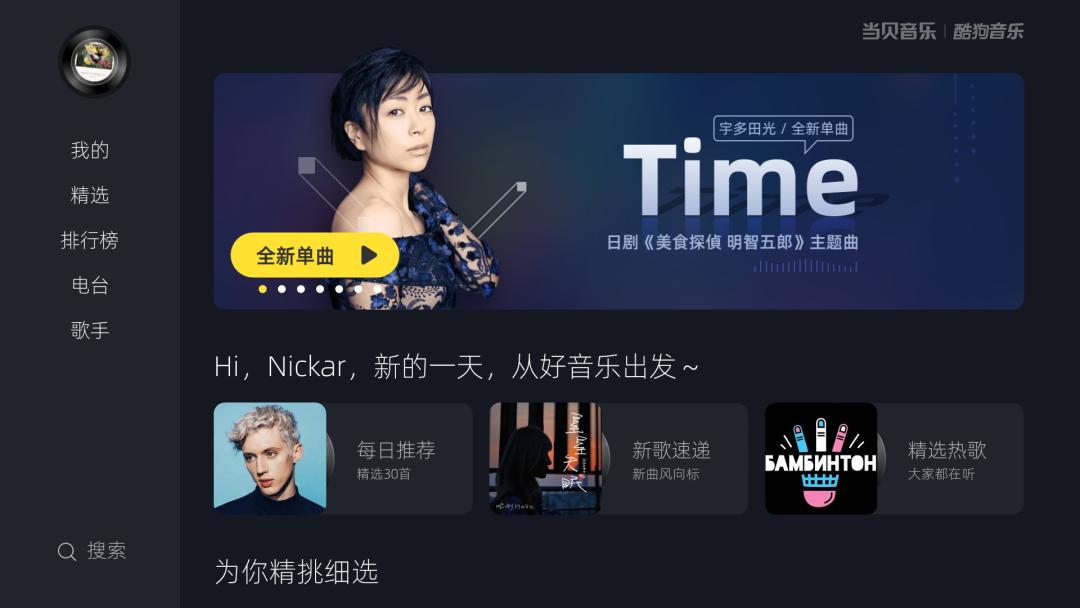Viewport: 1080px width, 608px height.
Task: Switch to the 精选 tab
Action: [x=90, y=196]
